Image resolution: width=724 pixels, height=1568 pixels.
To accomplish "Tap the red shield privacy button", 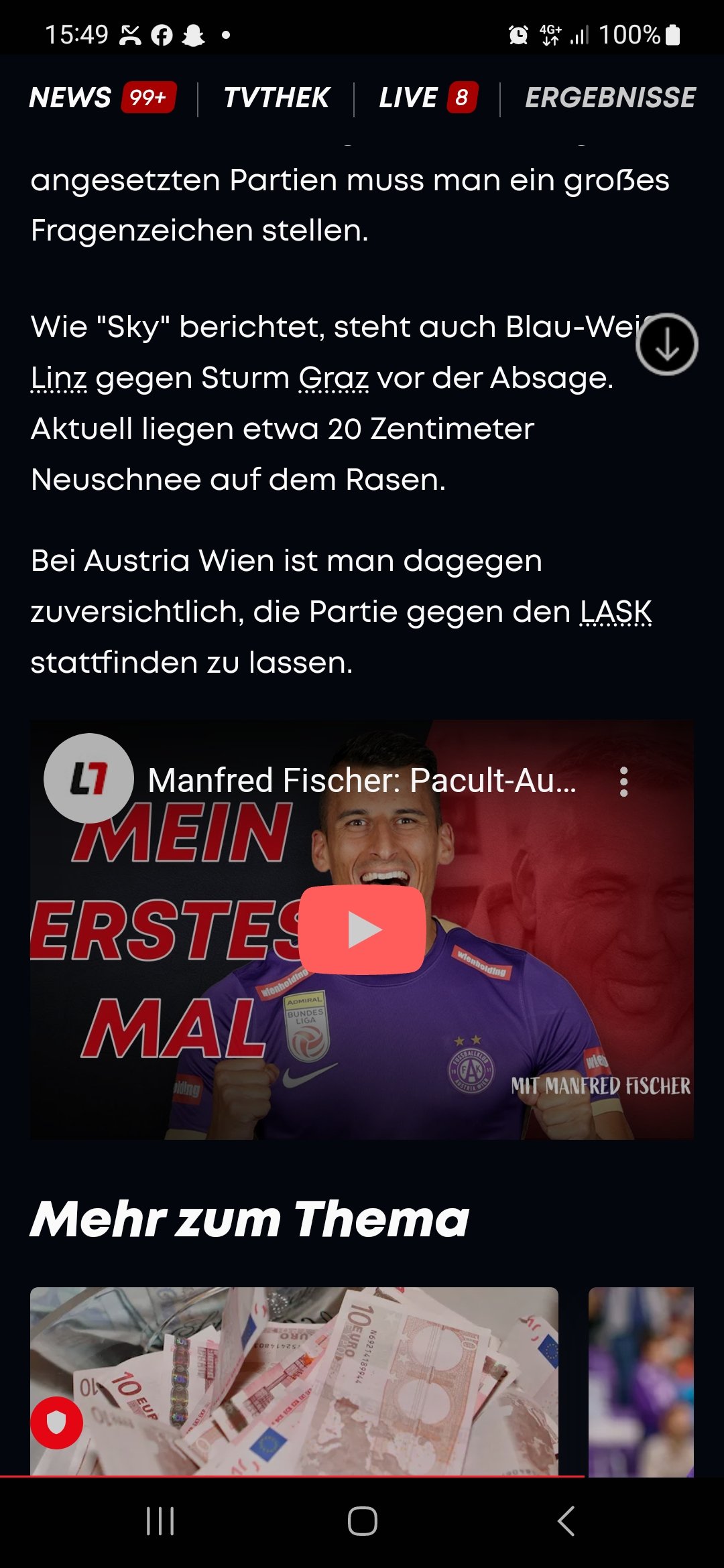I will click(x=56, y=1423).
